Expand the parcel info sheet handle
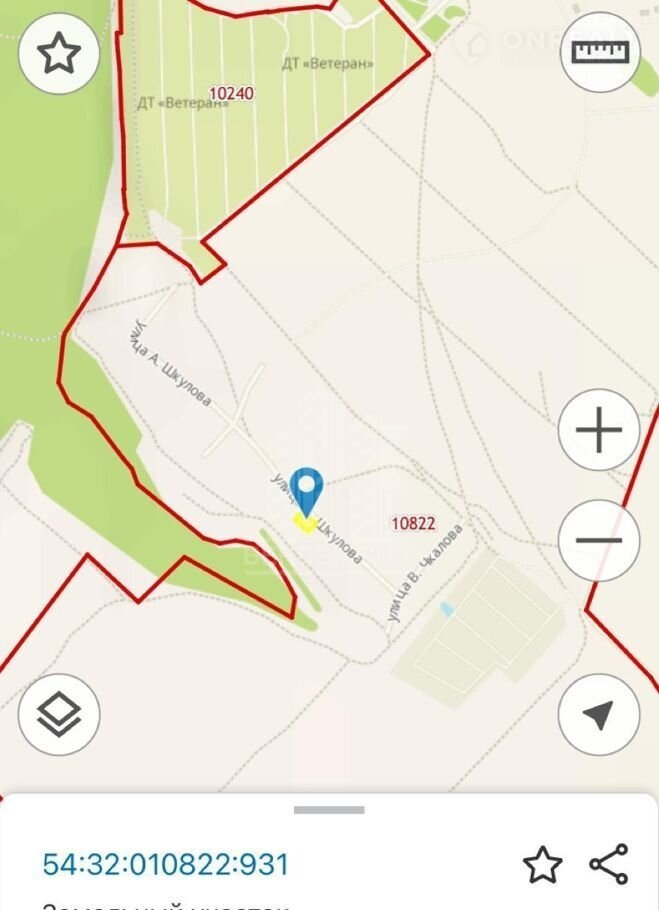This screenshot has height=910, width=659. tap(329, 809)
